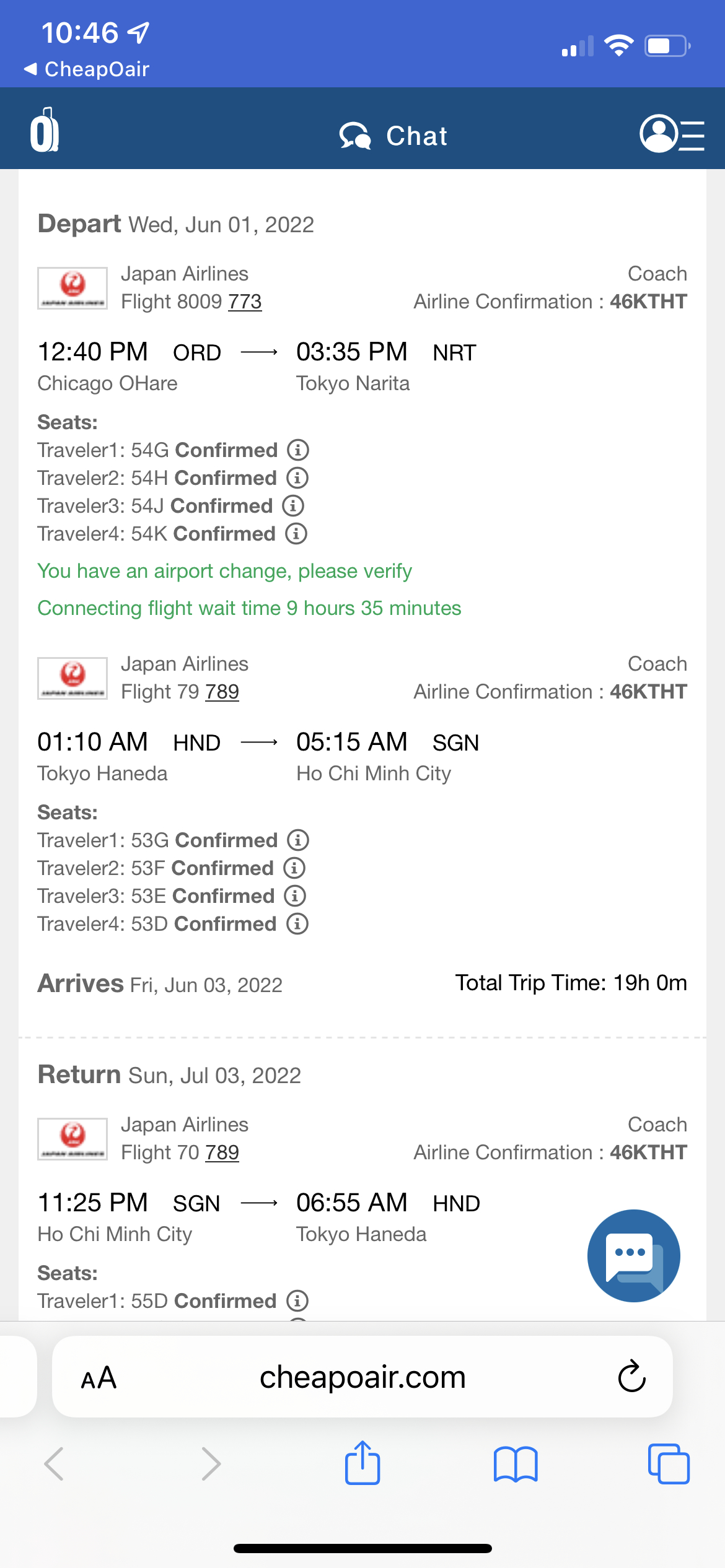This screenshot has width=725, height=1568.
Task: View seat info for Traveler3 53E
Action: click(294, 895)
